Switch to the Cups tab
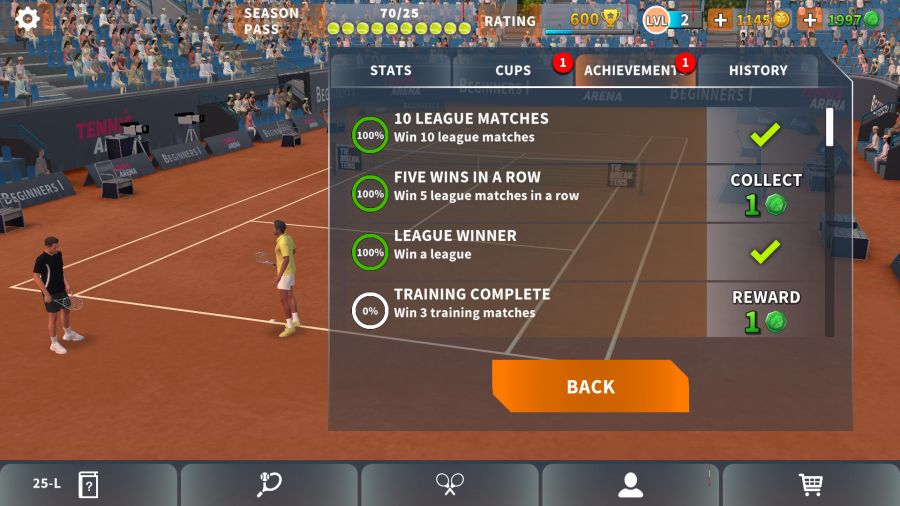 click(513, 70)
